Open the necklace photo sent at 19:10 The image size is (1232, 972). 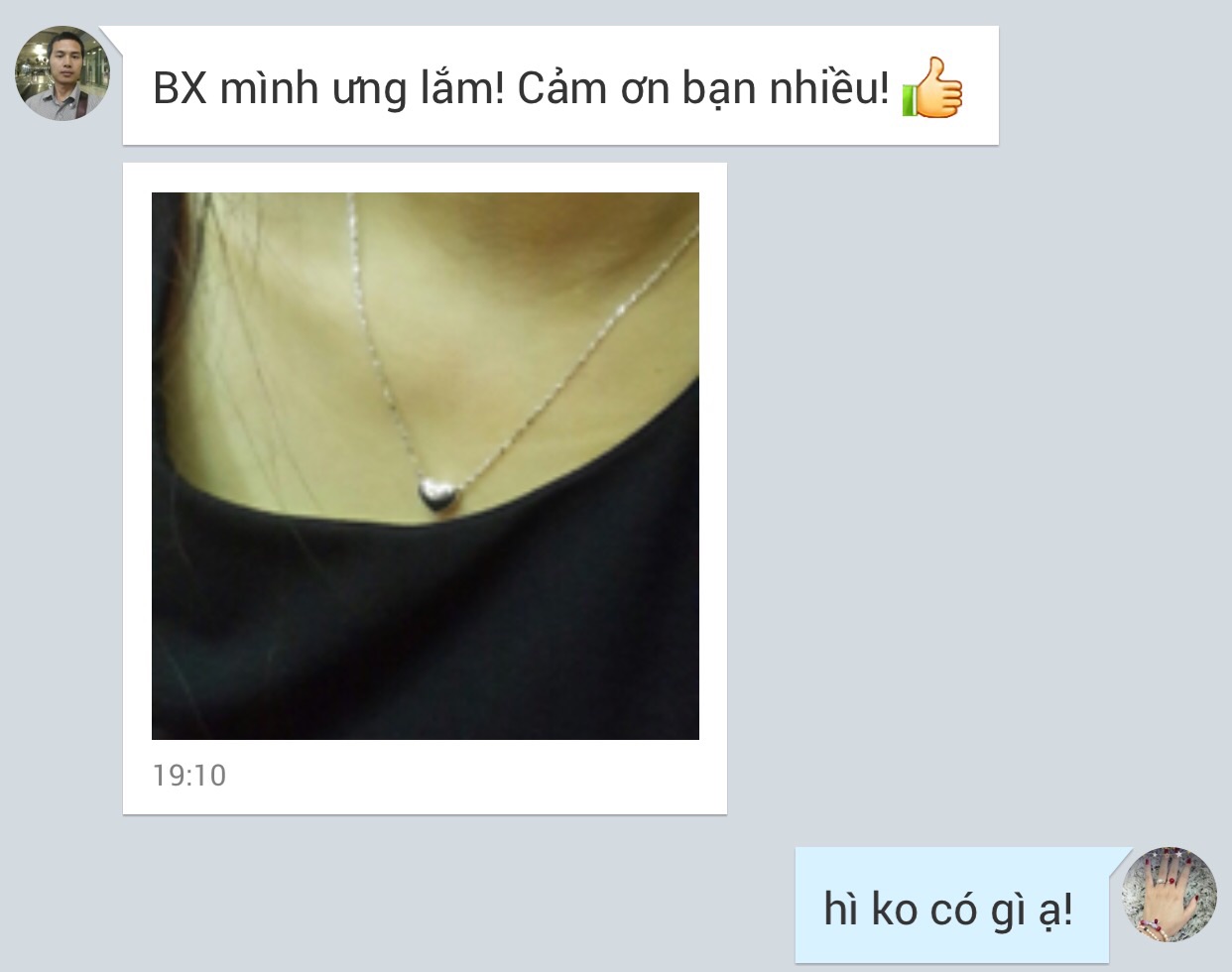(x=425, y=465)
